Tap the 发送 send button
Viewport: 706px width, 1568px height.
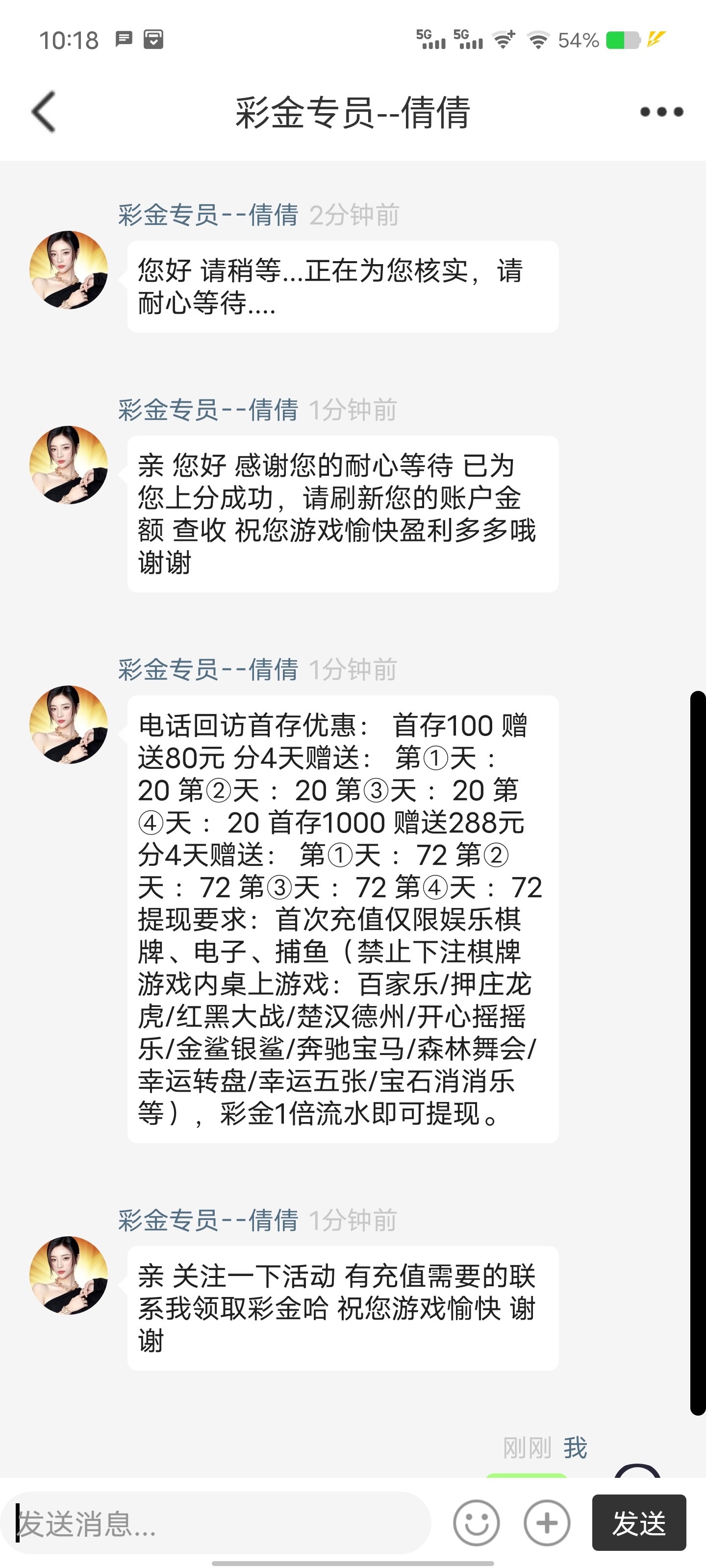638,1523
